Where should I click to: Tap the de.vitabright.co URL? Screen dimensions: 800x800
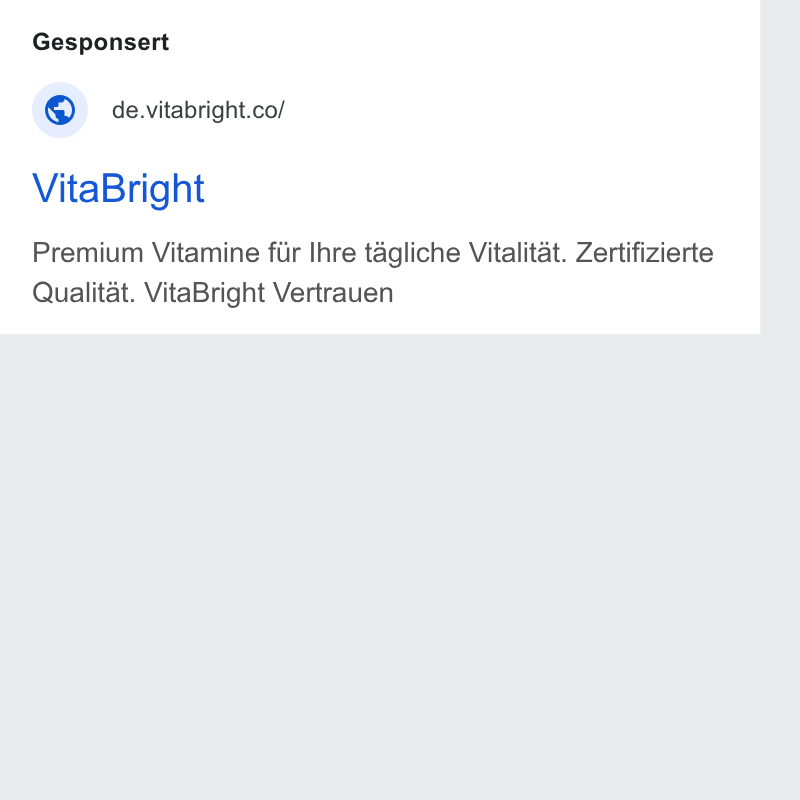198,110
